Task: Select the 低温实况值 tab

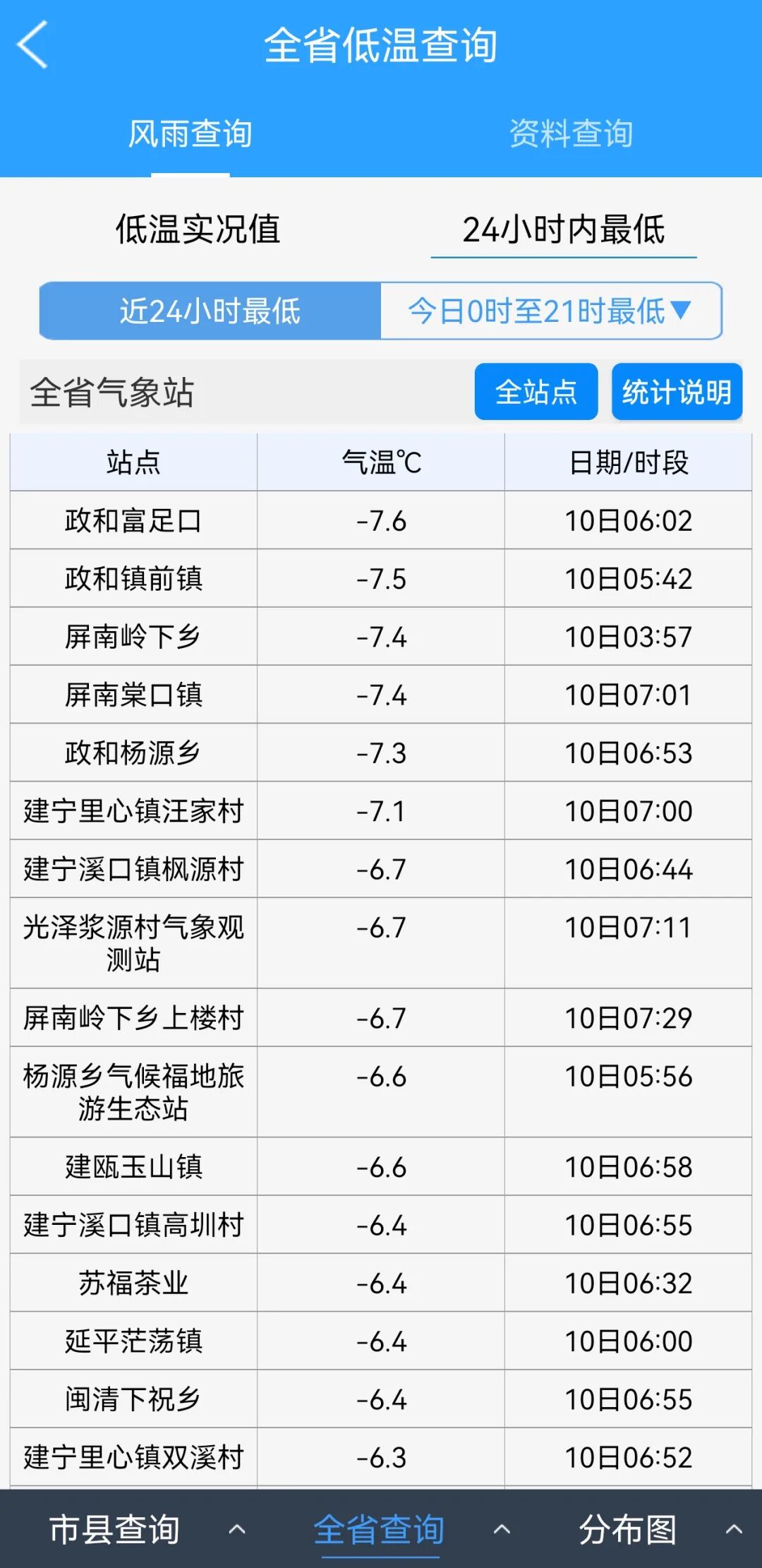Action: click(x=198, y=229)
